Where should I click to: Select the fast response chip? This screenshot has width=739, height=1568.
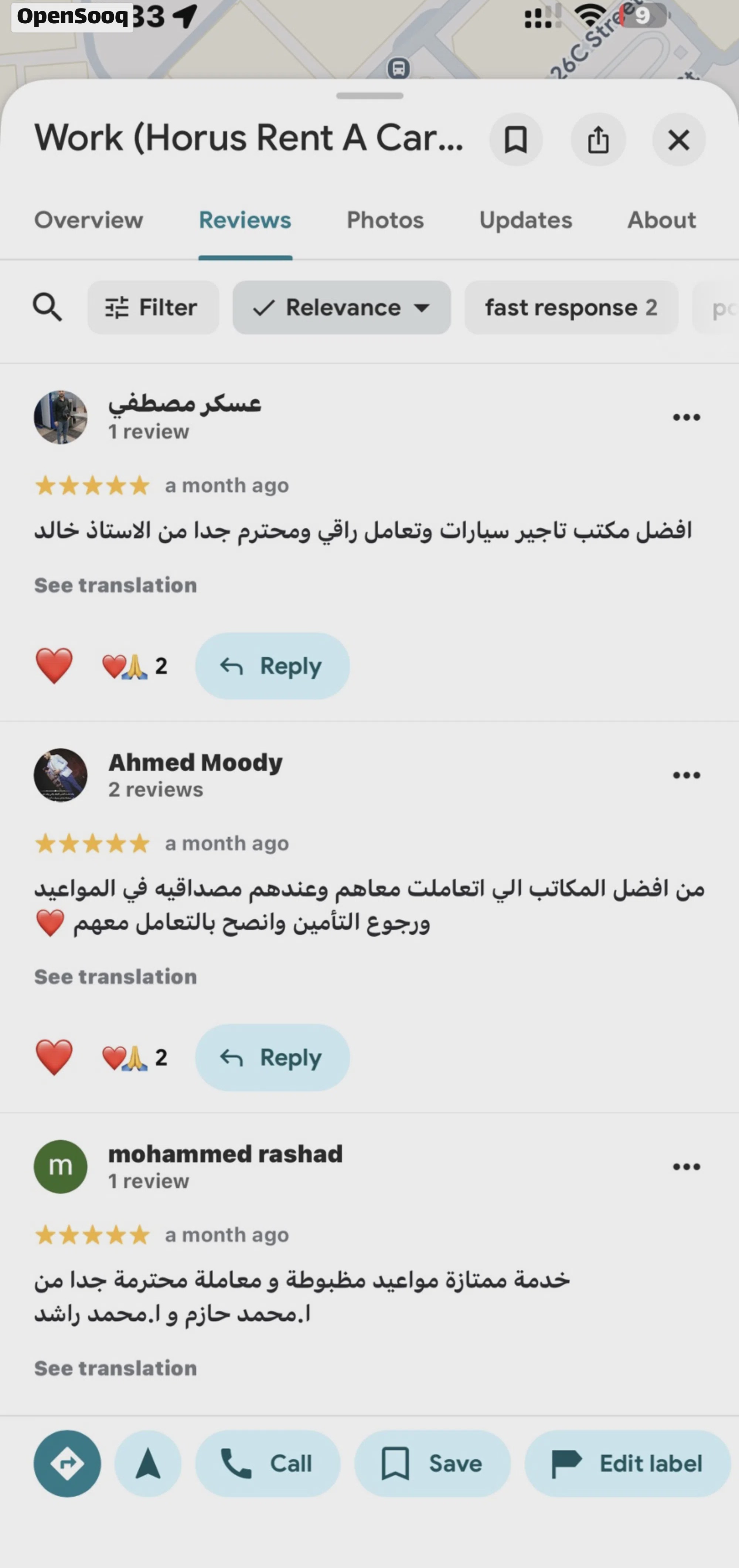pyautogui.click(x=571, y=308)
